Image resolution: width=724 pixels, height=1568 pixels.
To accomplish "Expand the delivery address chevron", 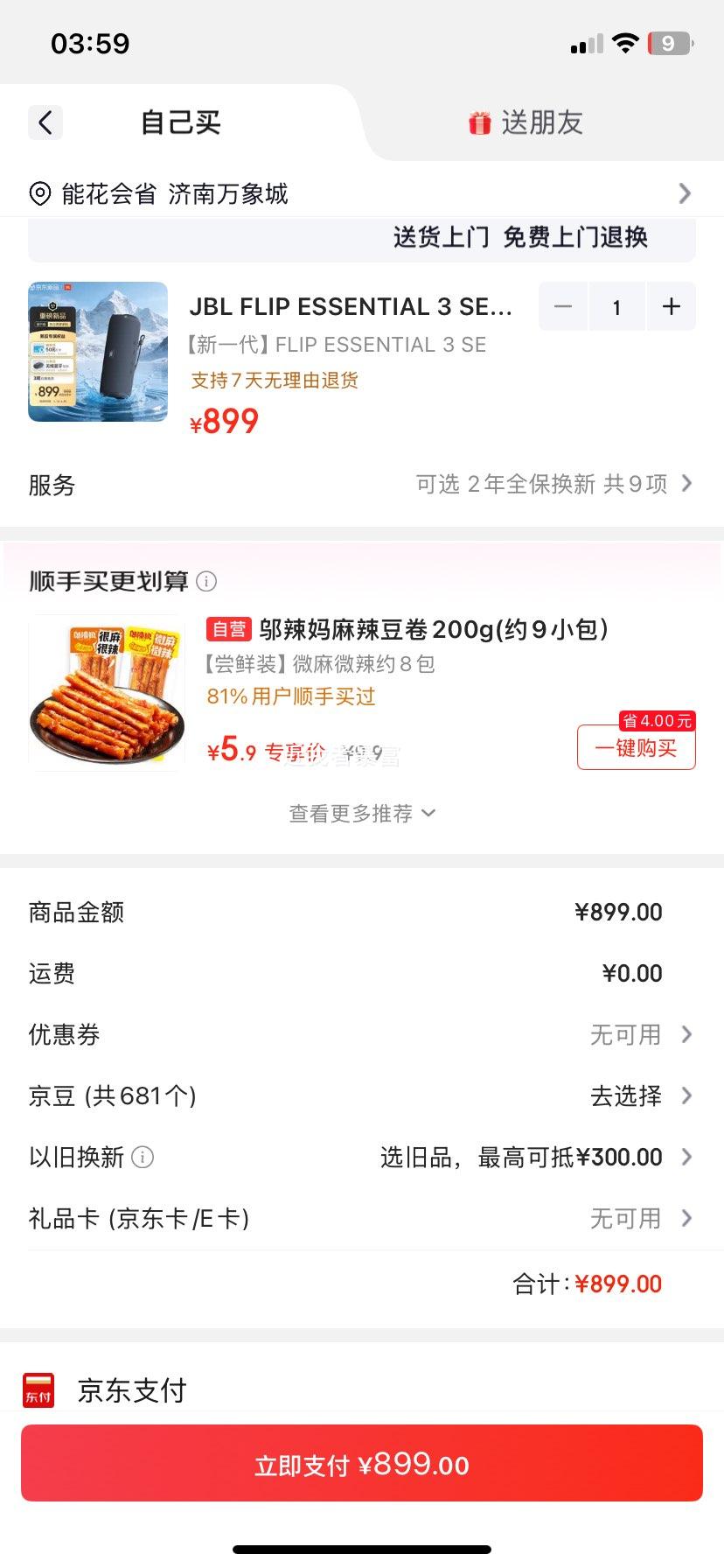I will (x=686, y=193).
